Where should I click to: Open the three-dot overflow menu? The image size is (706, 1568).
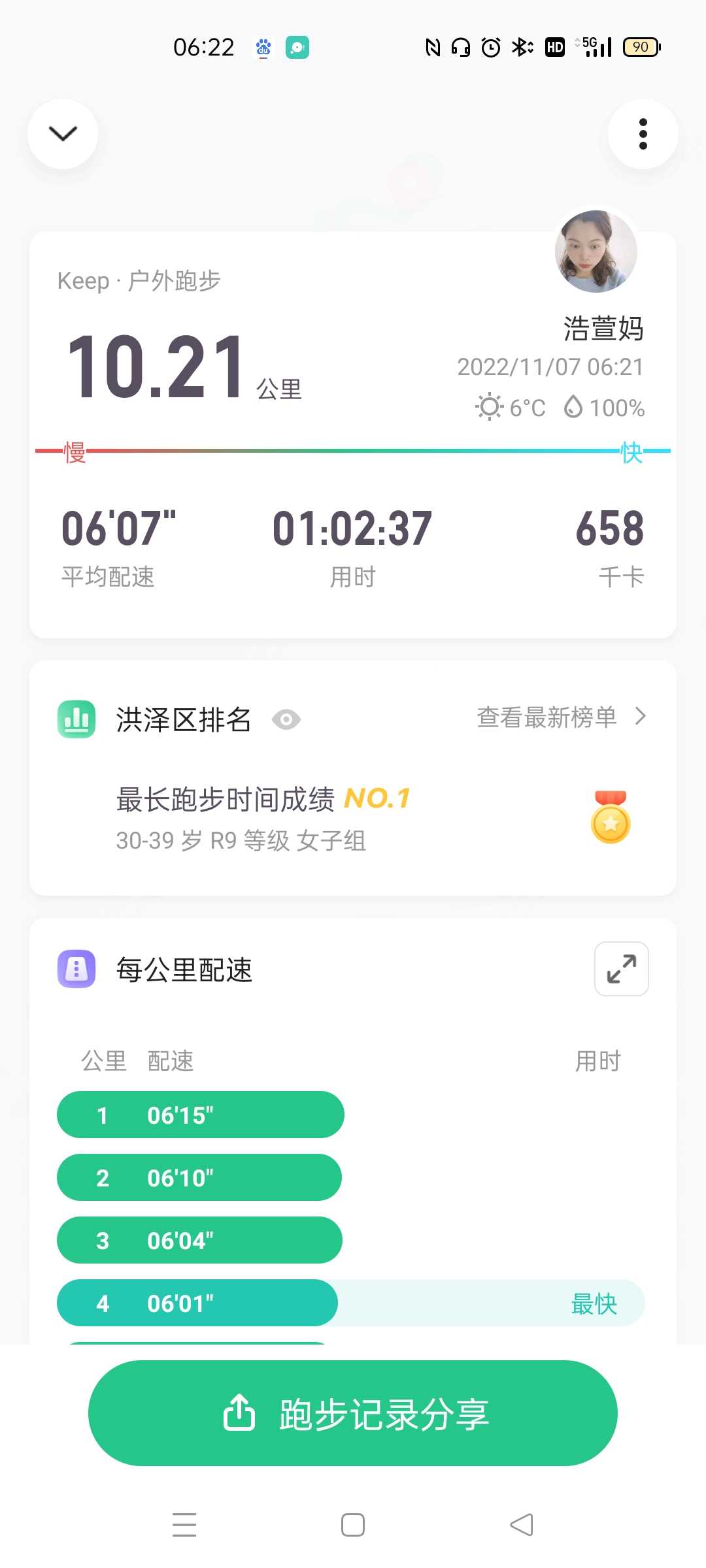[x=643, y=134]
